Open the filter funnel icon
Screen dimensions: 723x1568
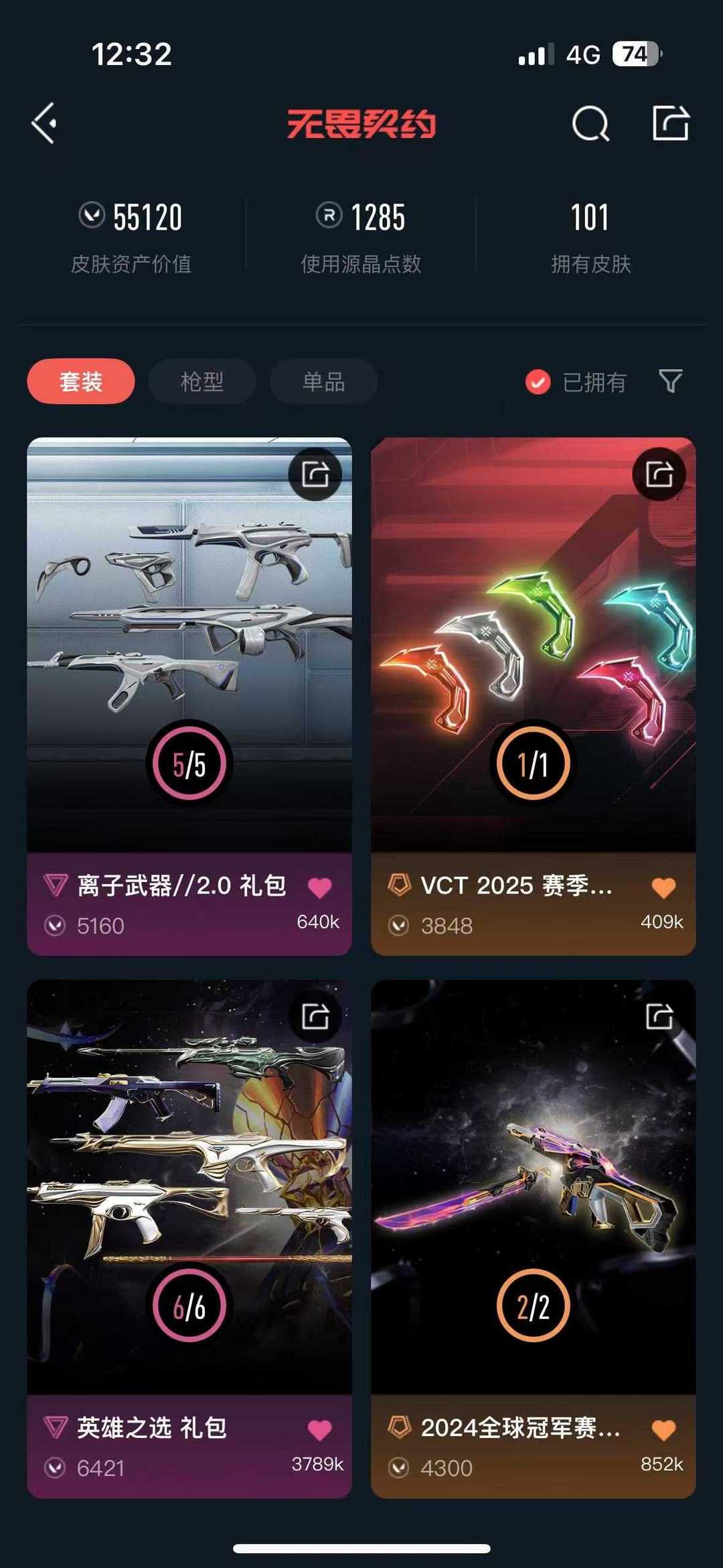point(671,381)
